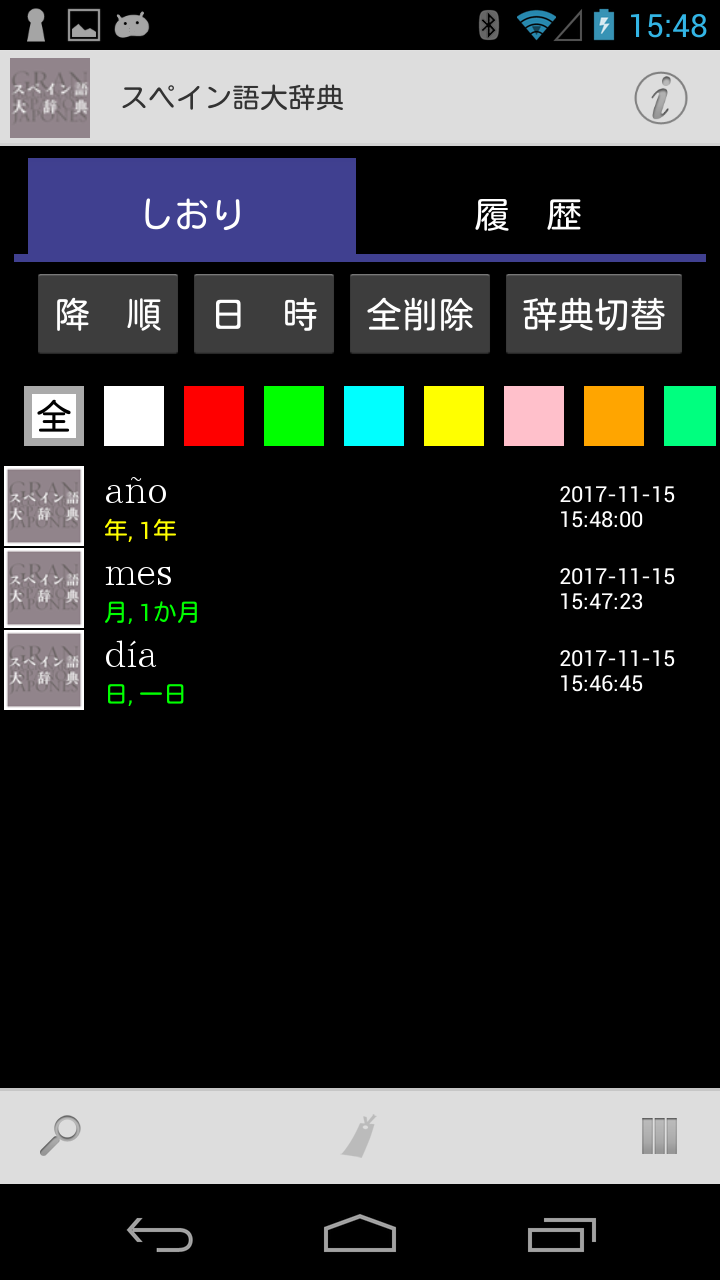The height and width of the screenshot is (1280, 720).
Task: Filter by the bright green color swatch
Action: tap(294, 416)
